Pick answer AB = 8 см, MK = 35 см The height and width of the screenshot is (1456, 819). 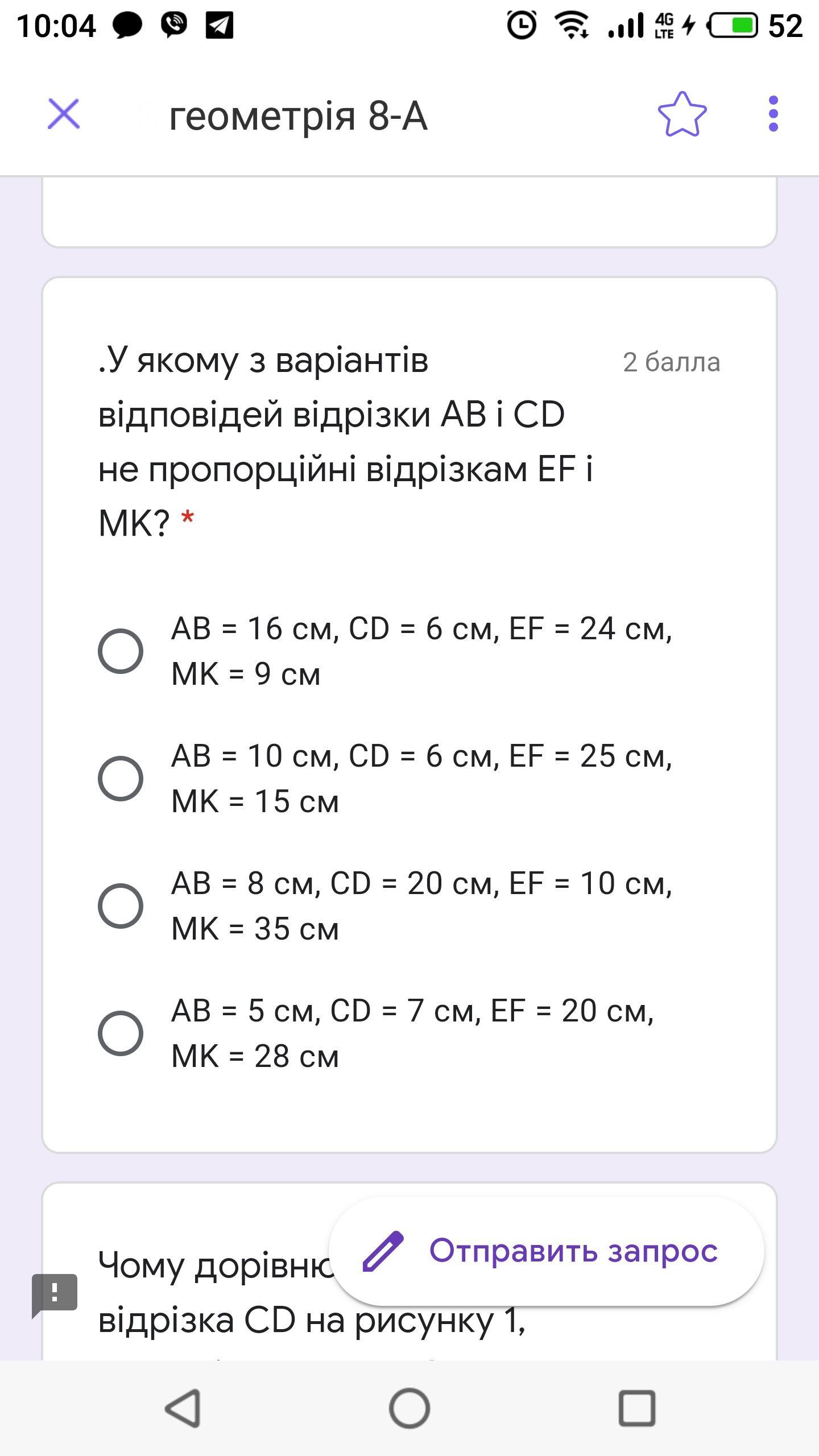pyautogui.click(x=121, y=906)
